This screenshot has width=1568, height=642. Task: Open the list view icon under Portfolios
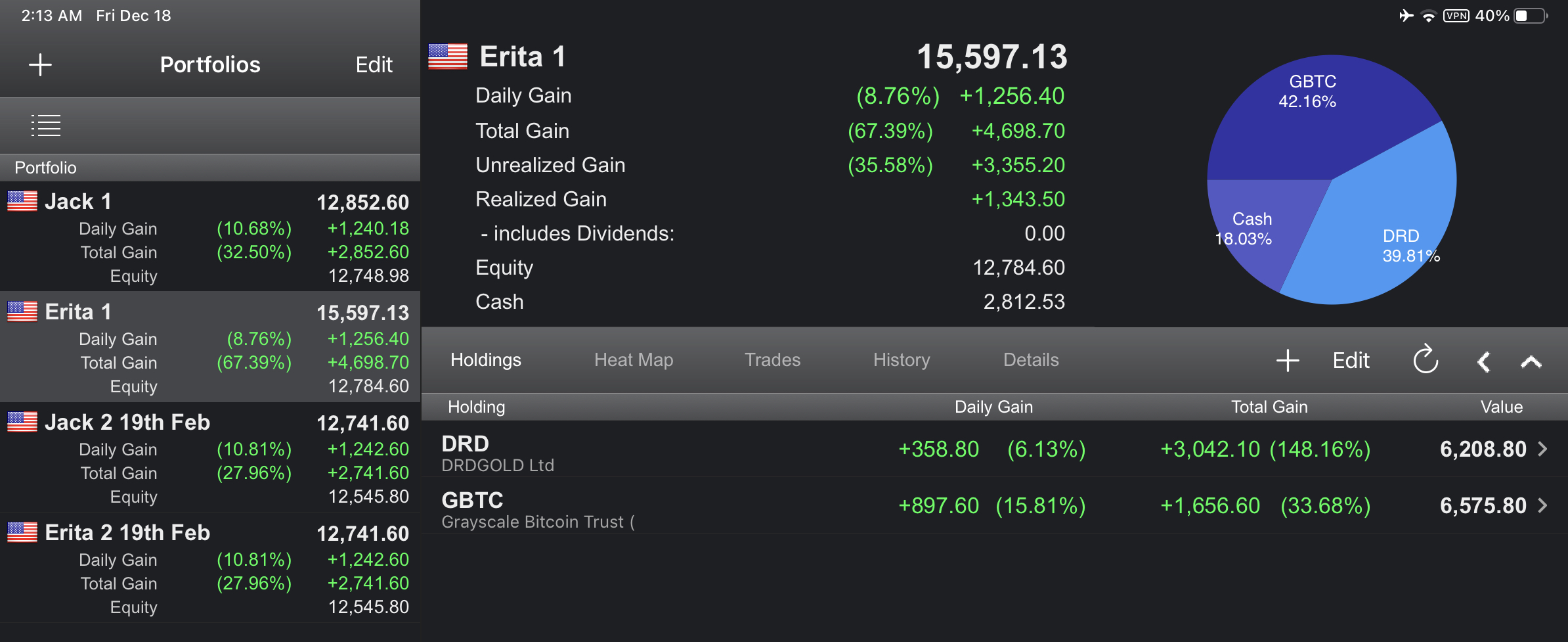(x=46, y=126)
